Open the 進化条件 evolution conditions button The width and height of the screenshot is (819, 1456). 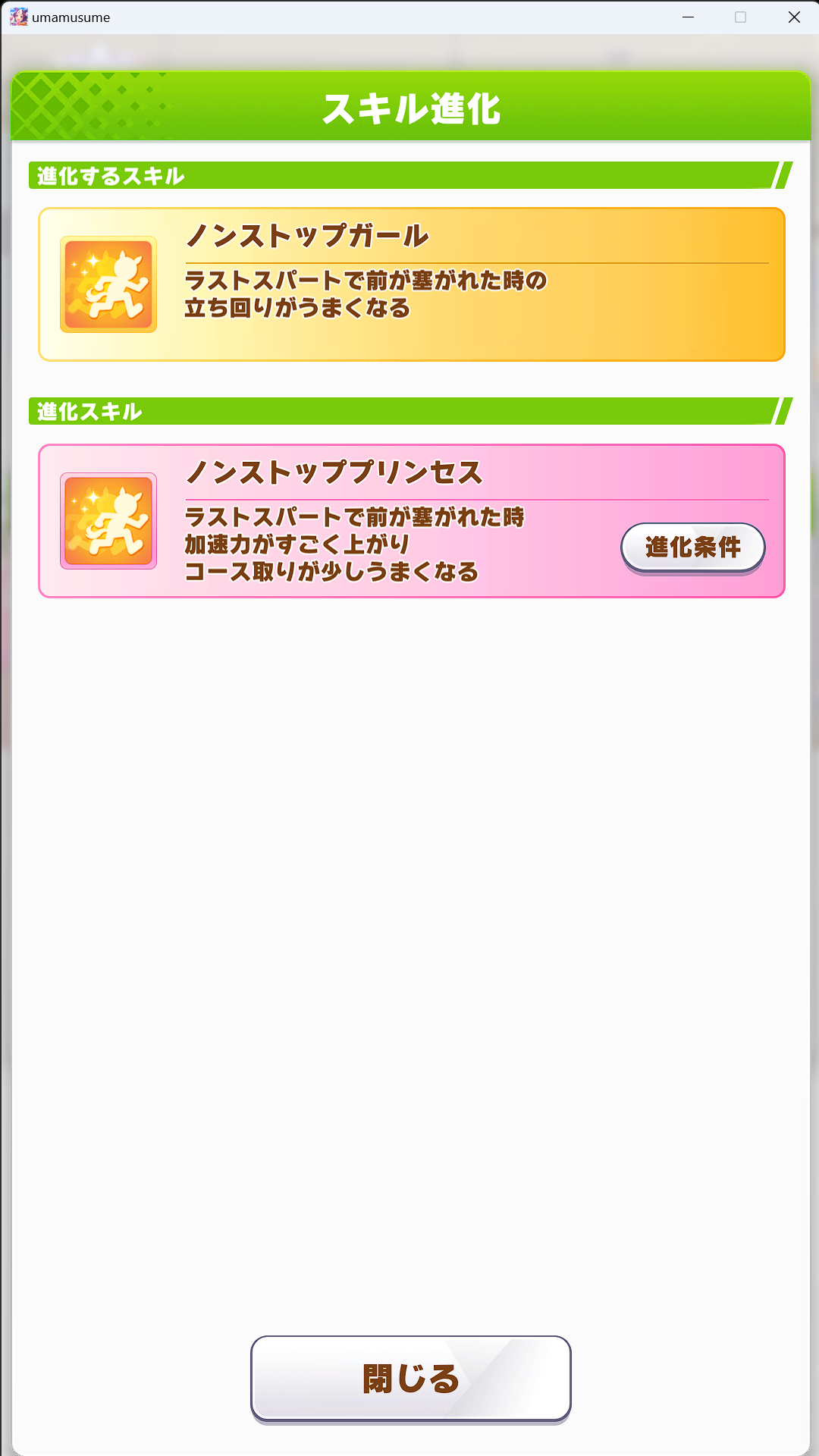point(692,548)
